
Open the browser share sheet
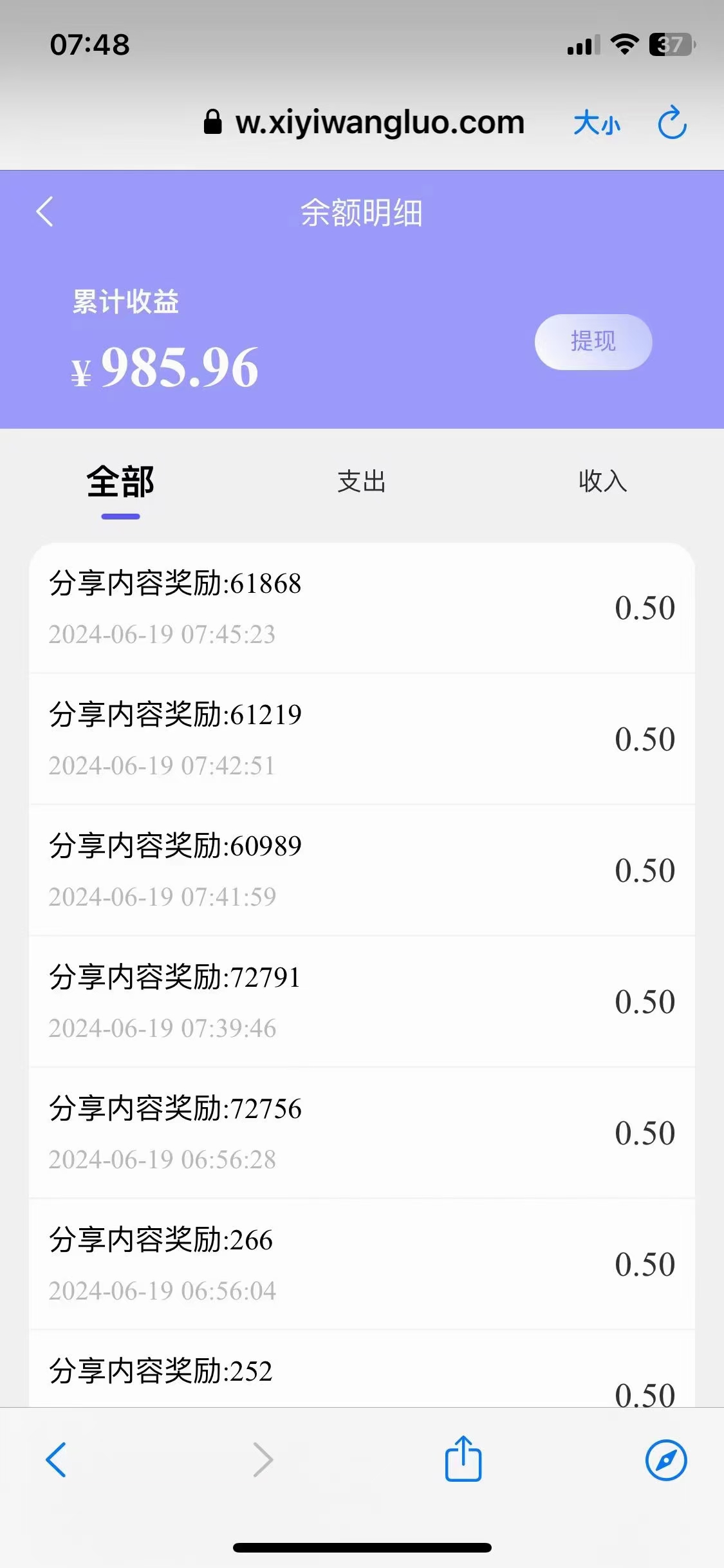[x=463, y=1459]
